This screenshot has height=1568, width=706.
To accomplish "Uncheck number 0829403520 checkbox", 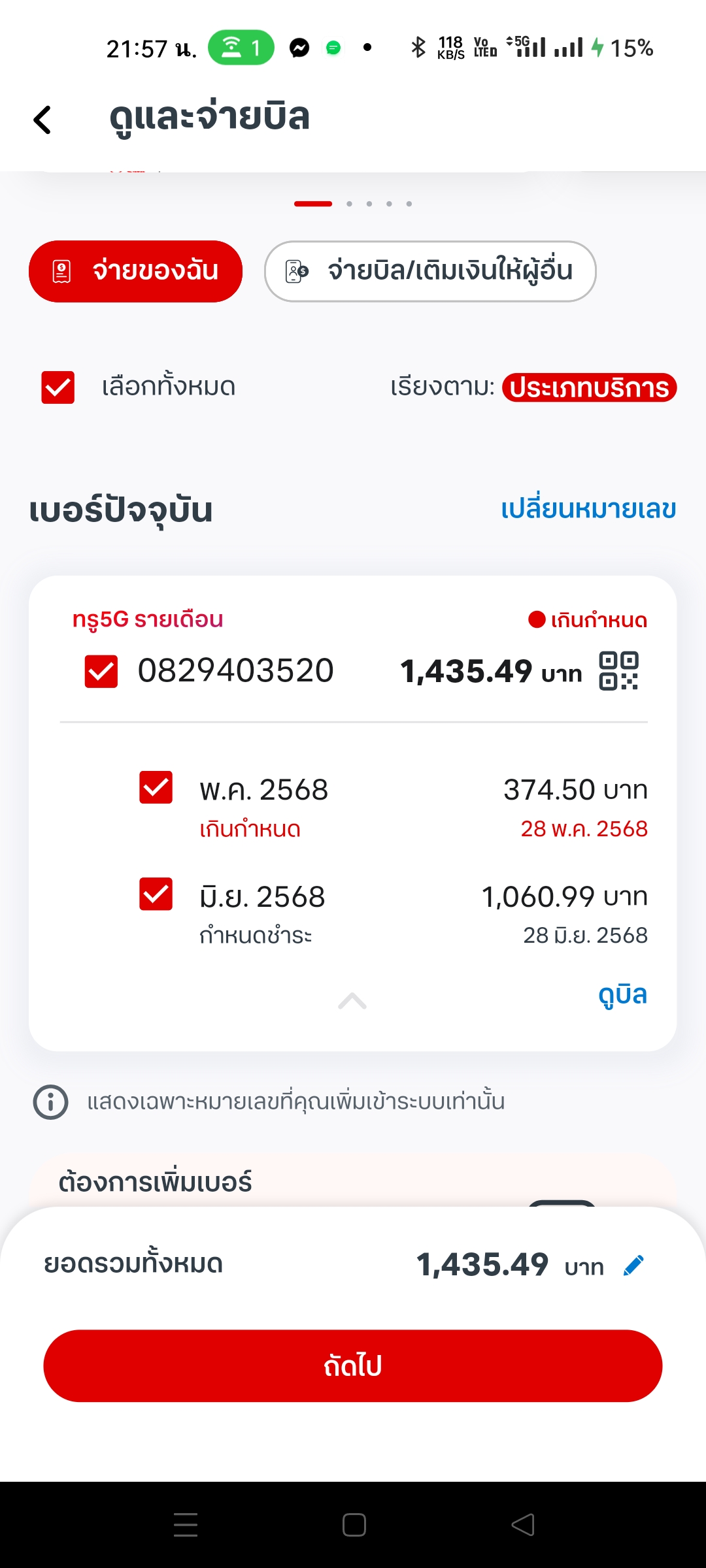I will [101, 671].
